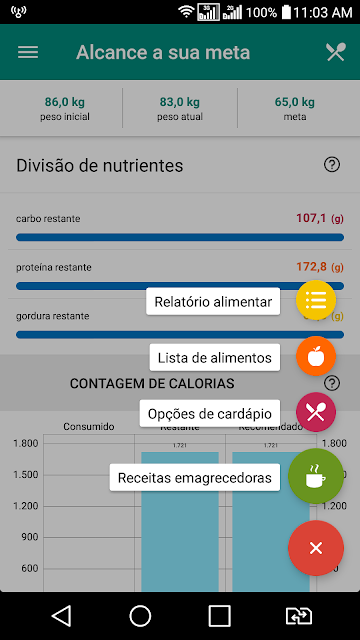Choose the Lista de alimentos label

point(215,358)
